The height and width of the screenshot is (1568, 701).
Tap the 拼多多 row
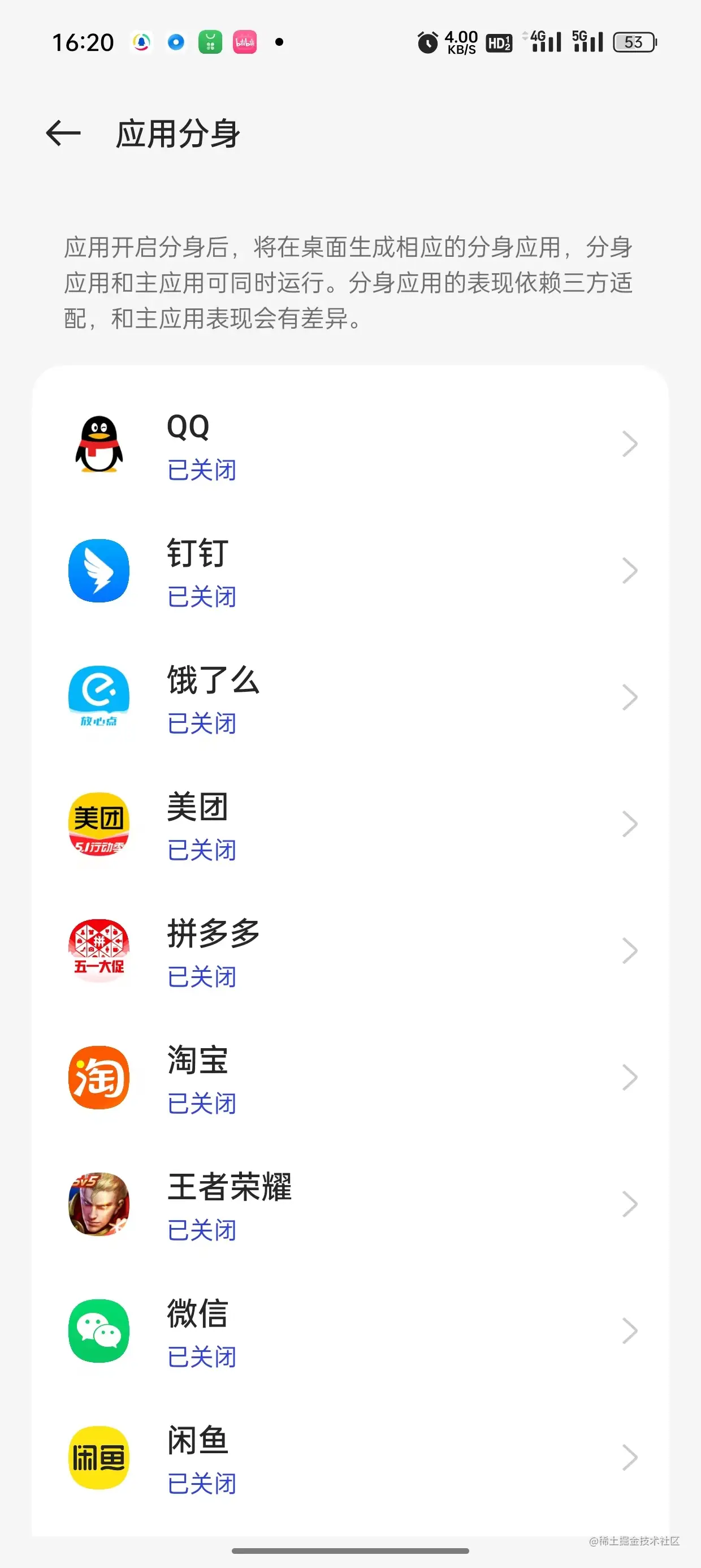(x=350, y=951)
